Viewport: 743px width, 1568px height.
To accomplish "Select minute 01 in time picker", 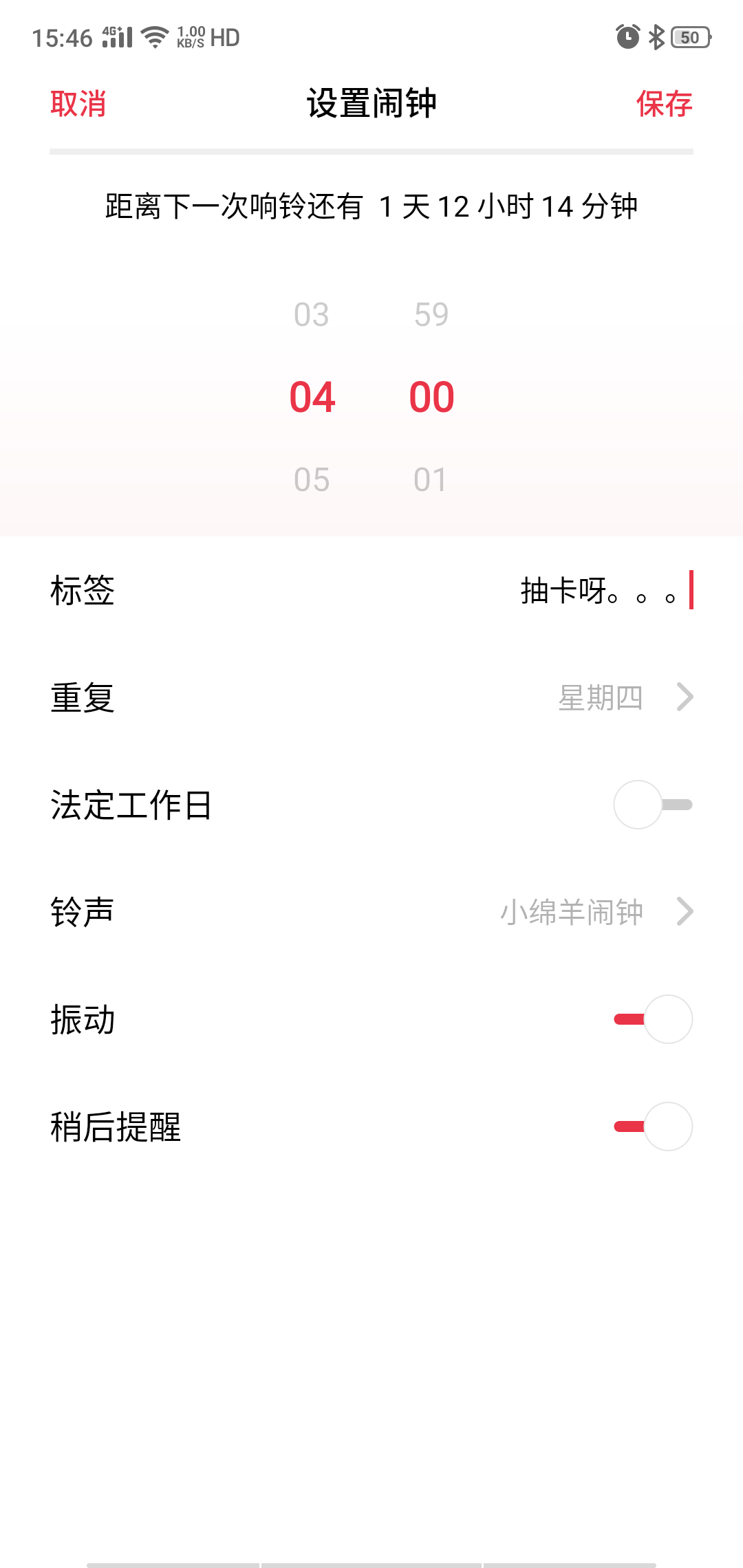I will pos(431,479).
